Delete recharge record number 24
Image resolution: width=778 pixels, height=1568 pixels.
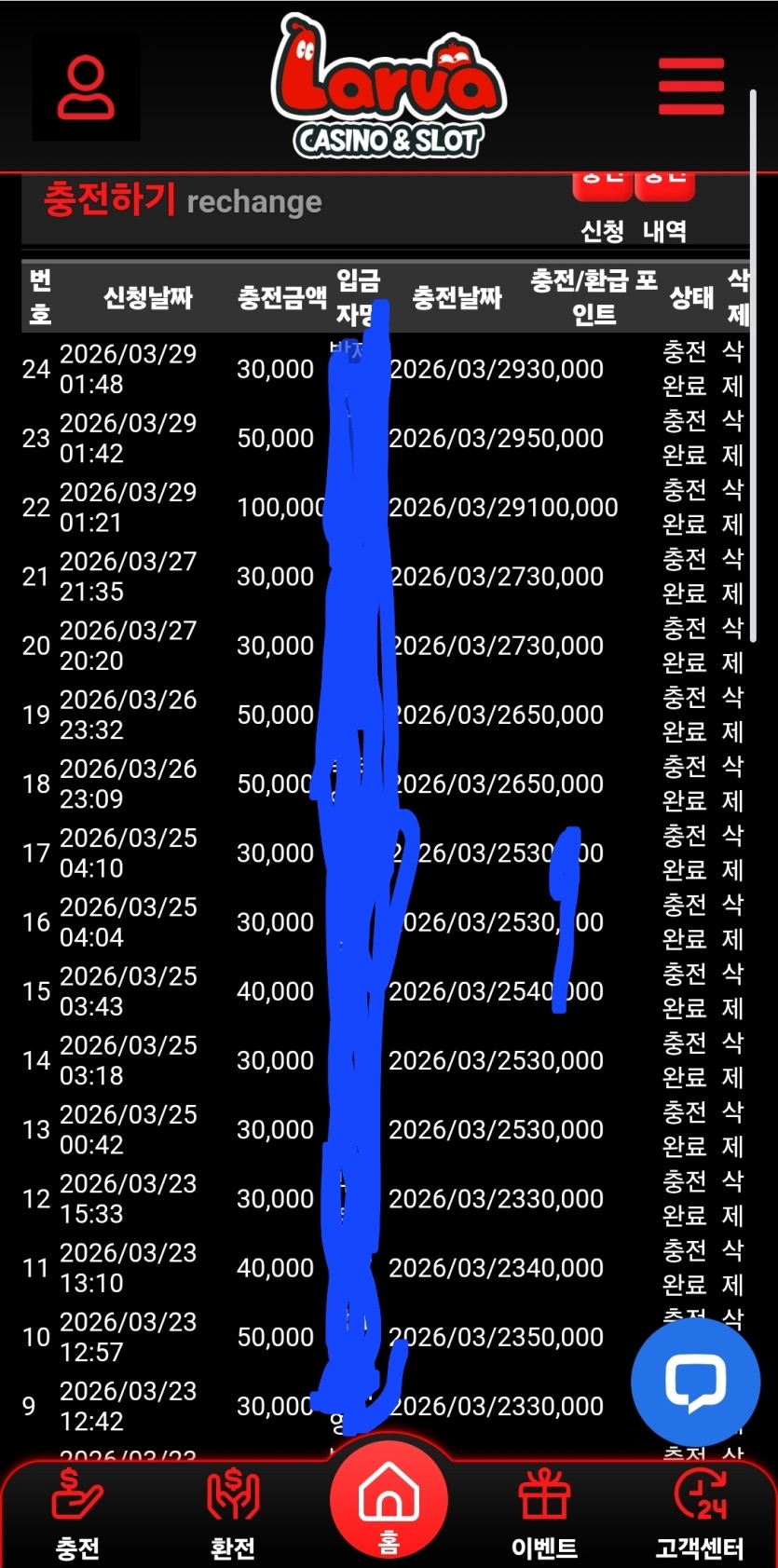(x=733, y=369)
